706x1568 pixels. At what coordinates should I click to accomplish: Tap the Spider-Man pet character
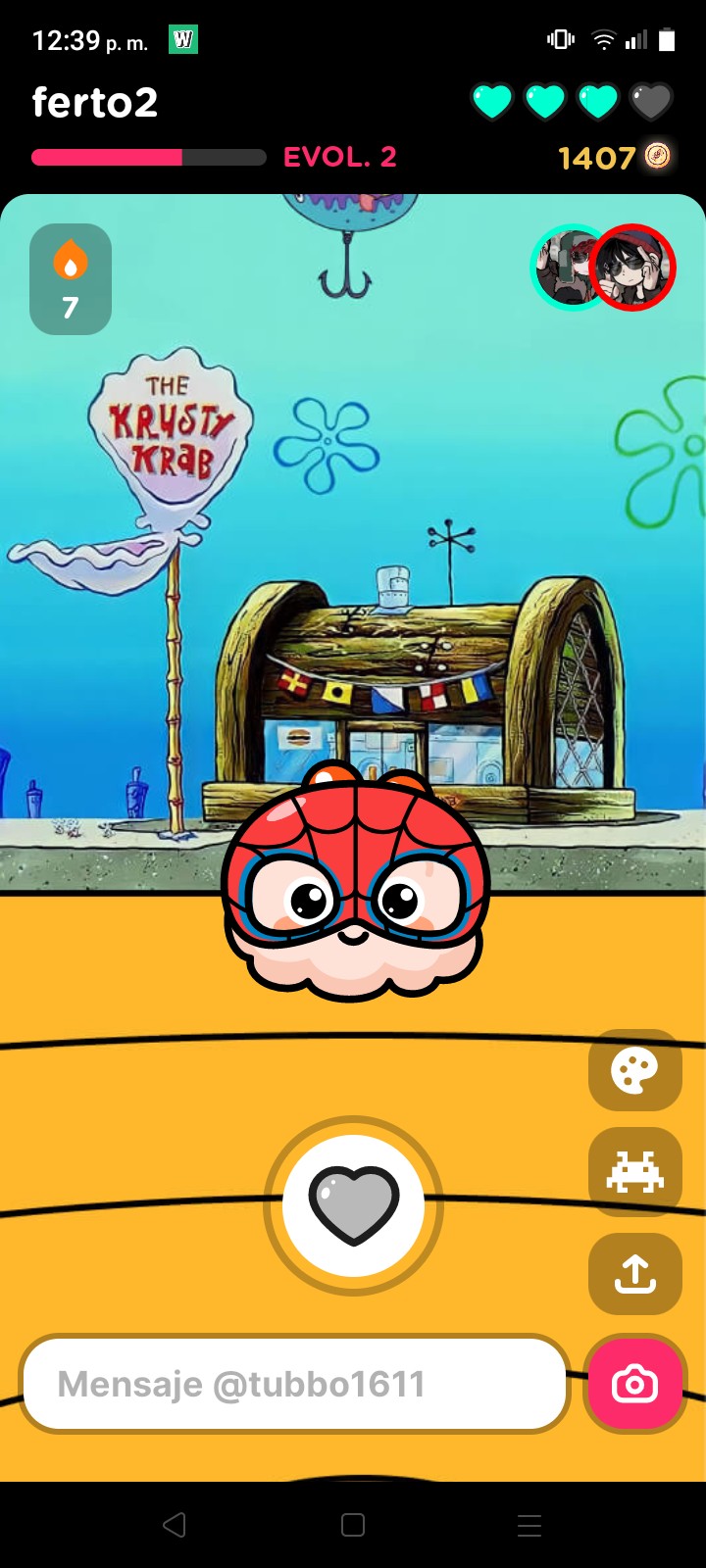tap(355, 882)
